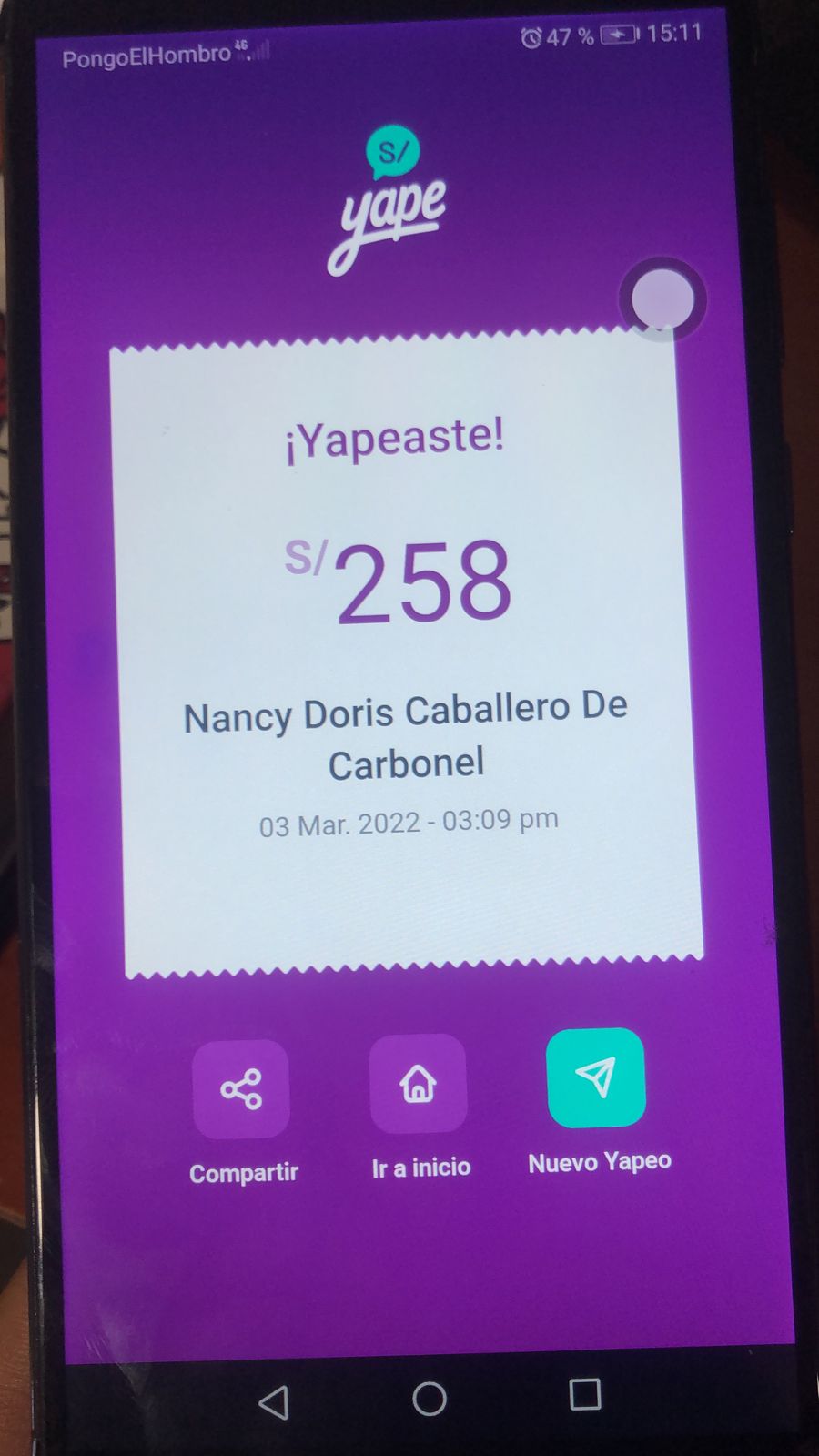Tap the system back button
819x1456 pixels.
(274, 1402)
